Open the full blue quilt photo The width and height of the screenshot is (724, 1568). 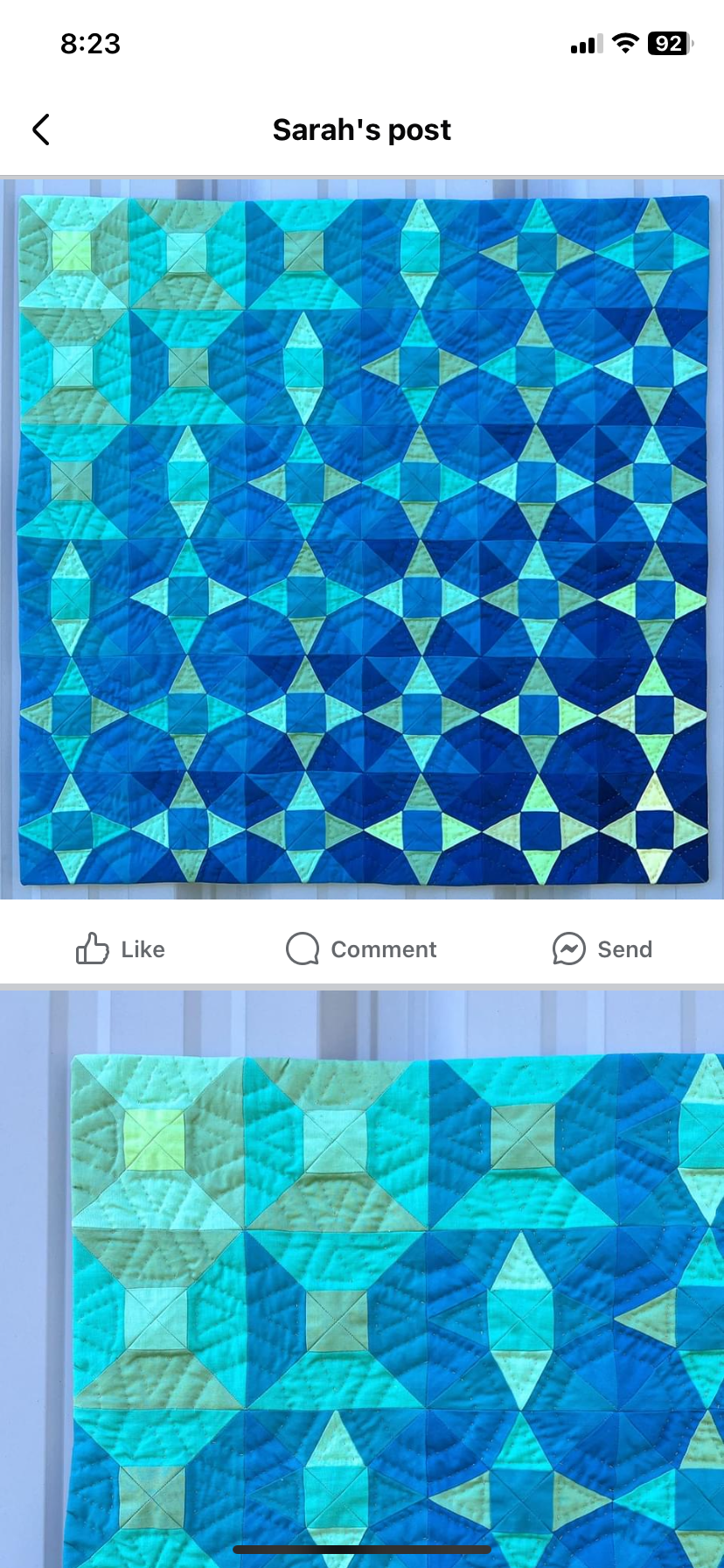point(362,538)
